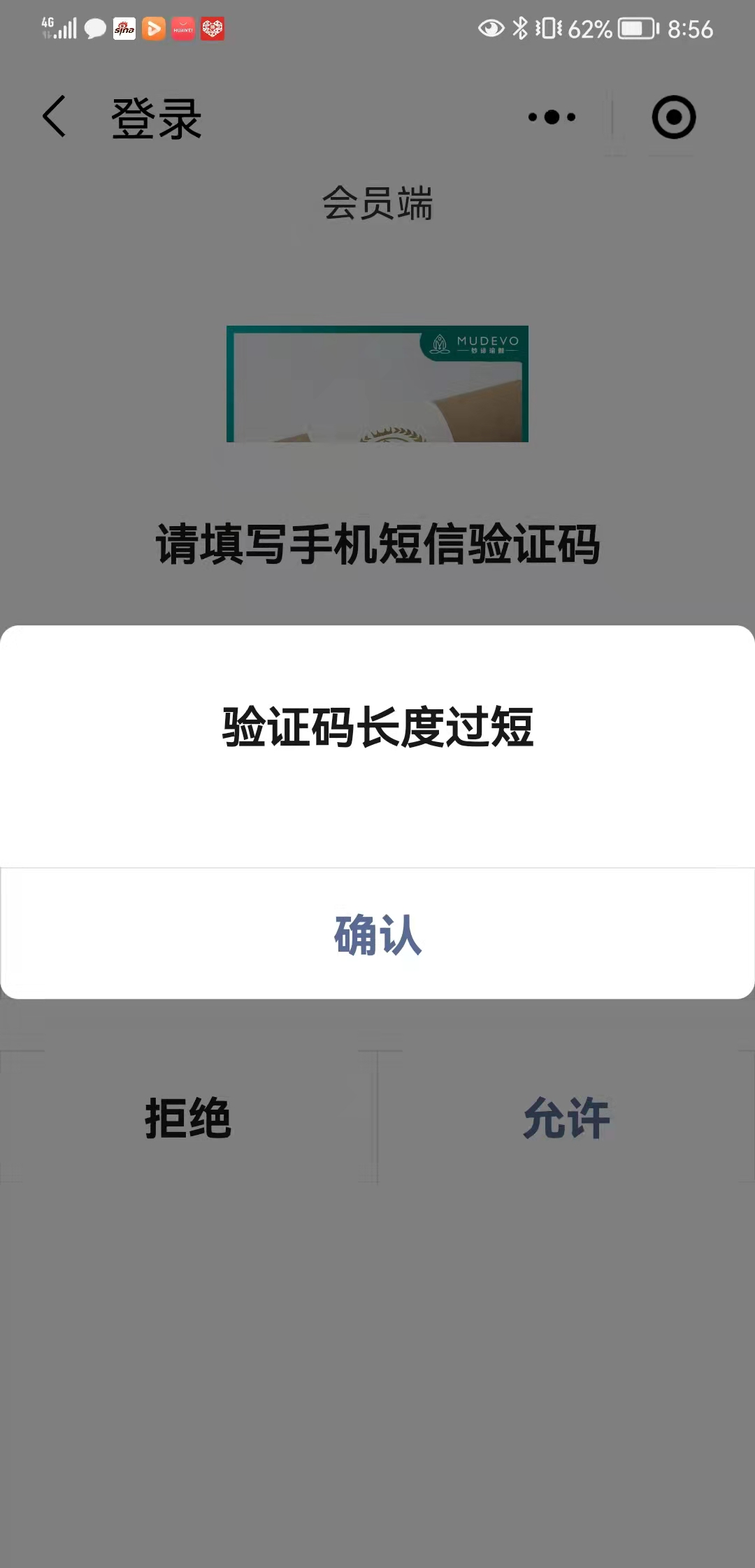The width and height of the screenshot is (755, 1568).
Task: Open the three-dot mini program menu
Action: 552,117
